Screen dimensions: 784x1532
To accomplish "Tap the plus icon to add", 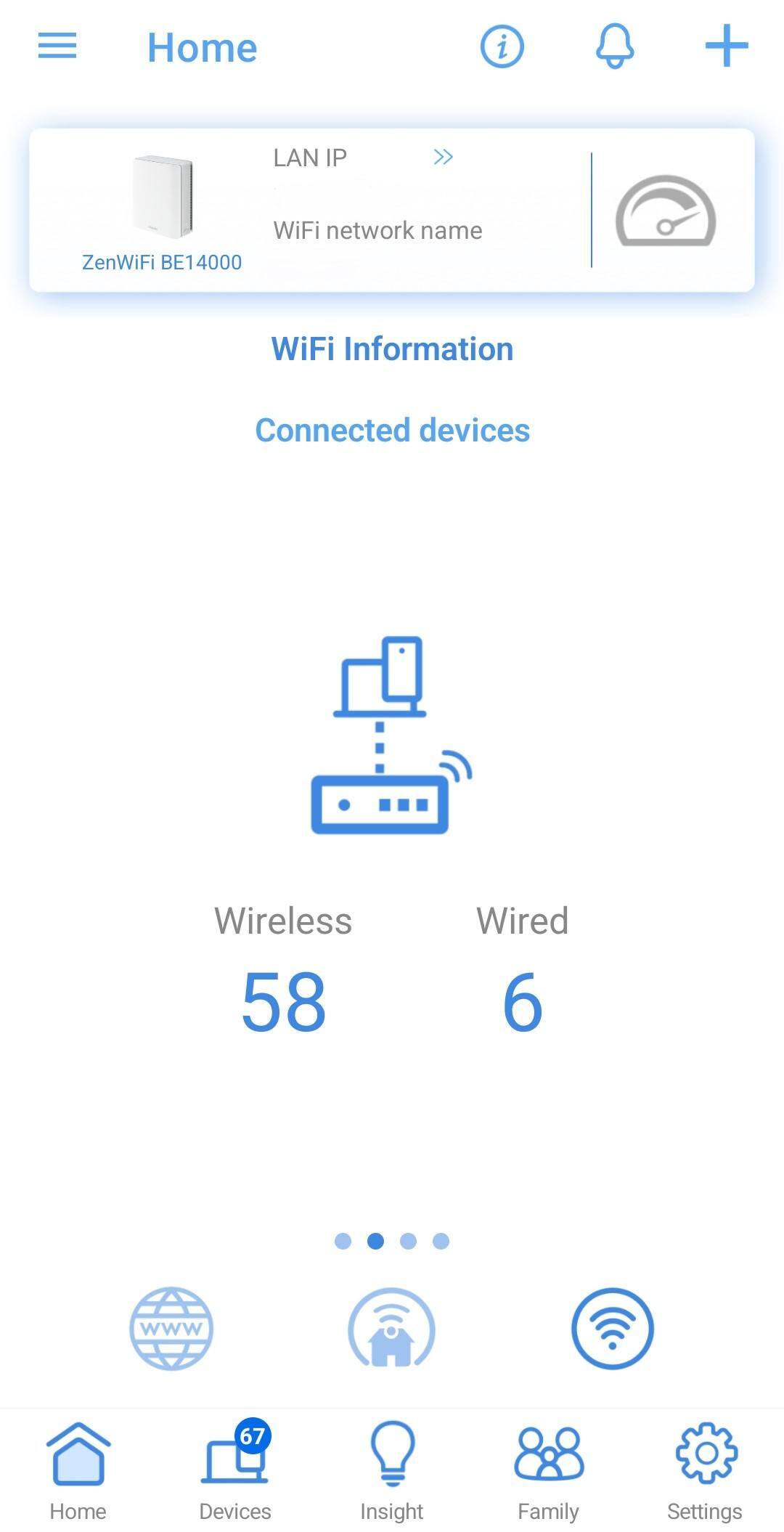I will tap(727, 46).
